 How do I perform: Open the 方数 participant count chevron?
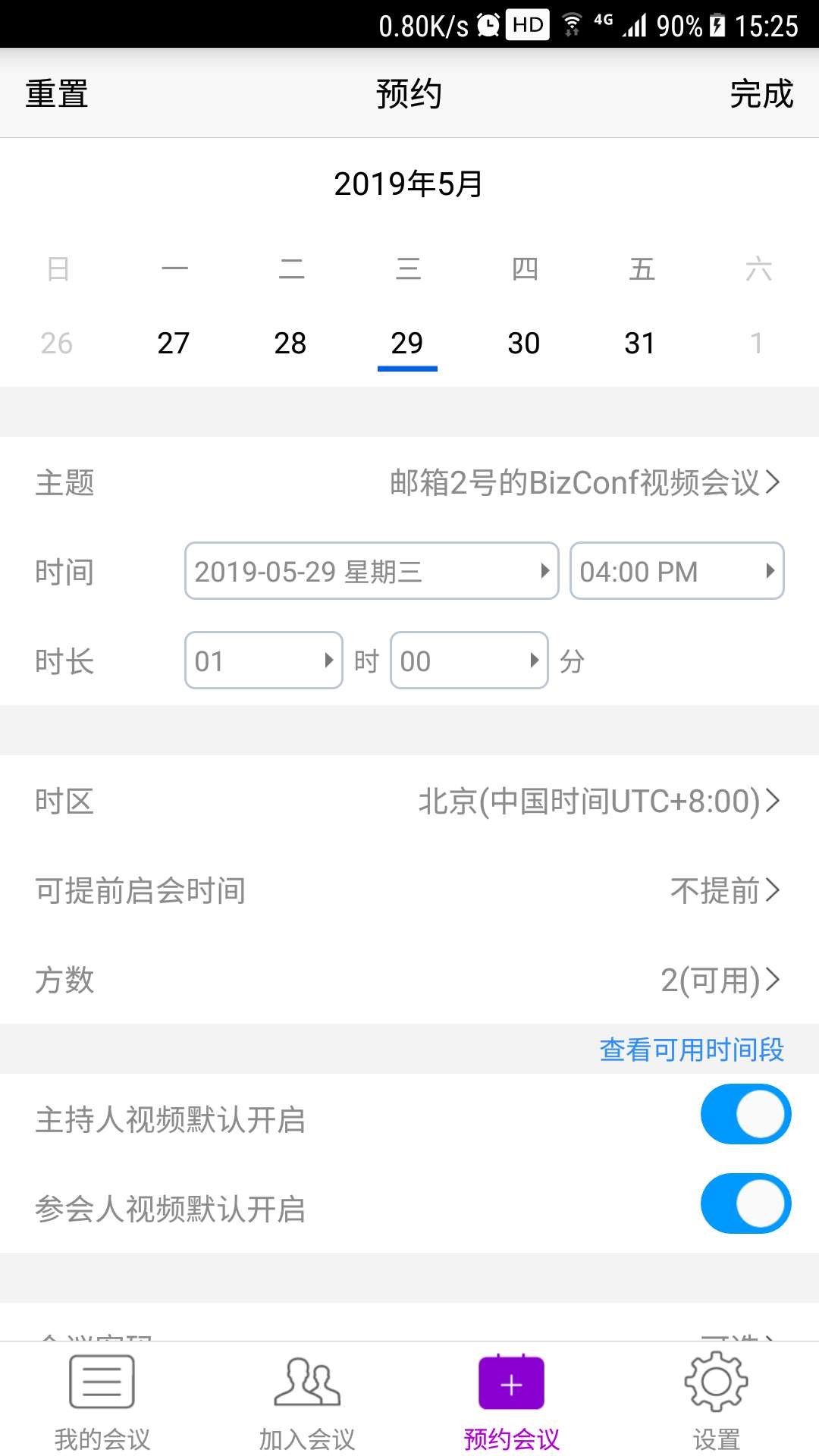click(773, 981)
